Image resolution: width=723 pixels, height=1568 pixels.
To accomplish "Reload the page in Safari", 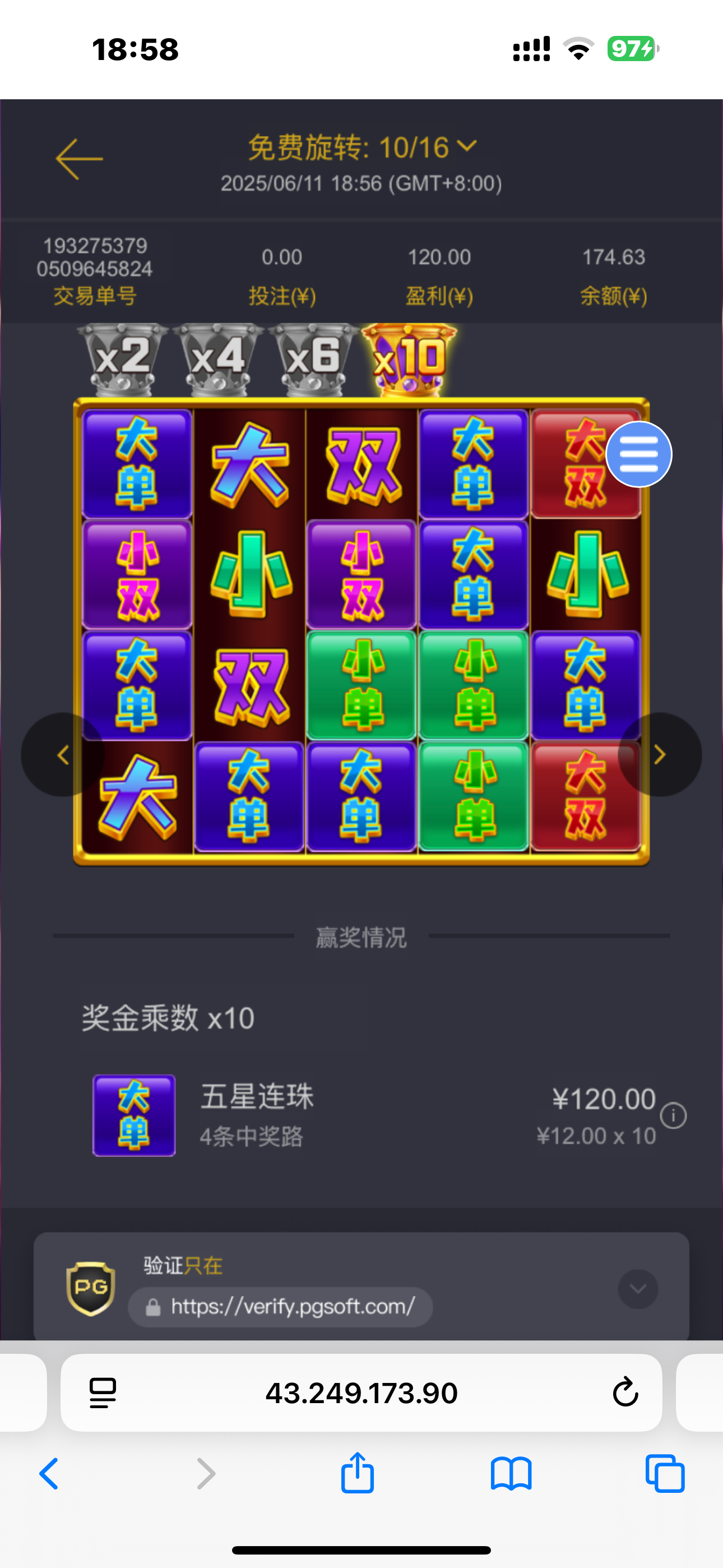I will click(625, 1392).
